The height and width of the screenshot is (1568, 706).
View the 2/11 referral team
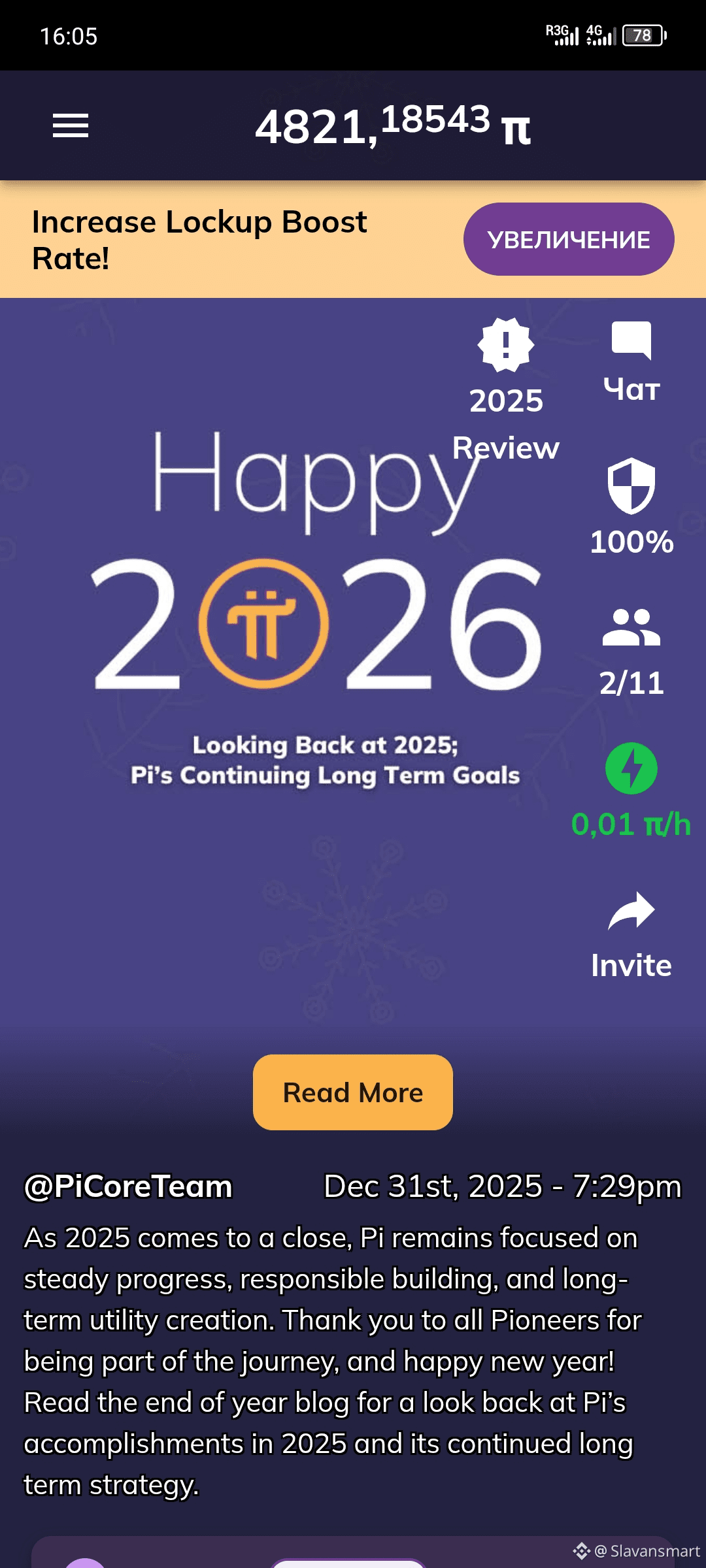(631, 627)
